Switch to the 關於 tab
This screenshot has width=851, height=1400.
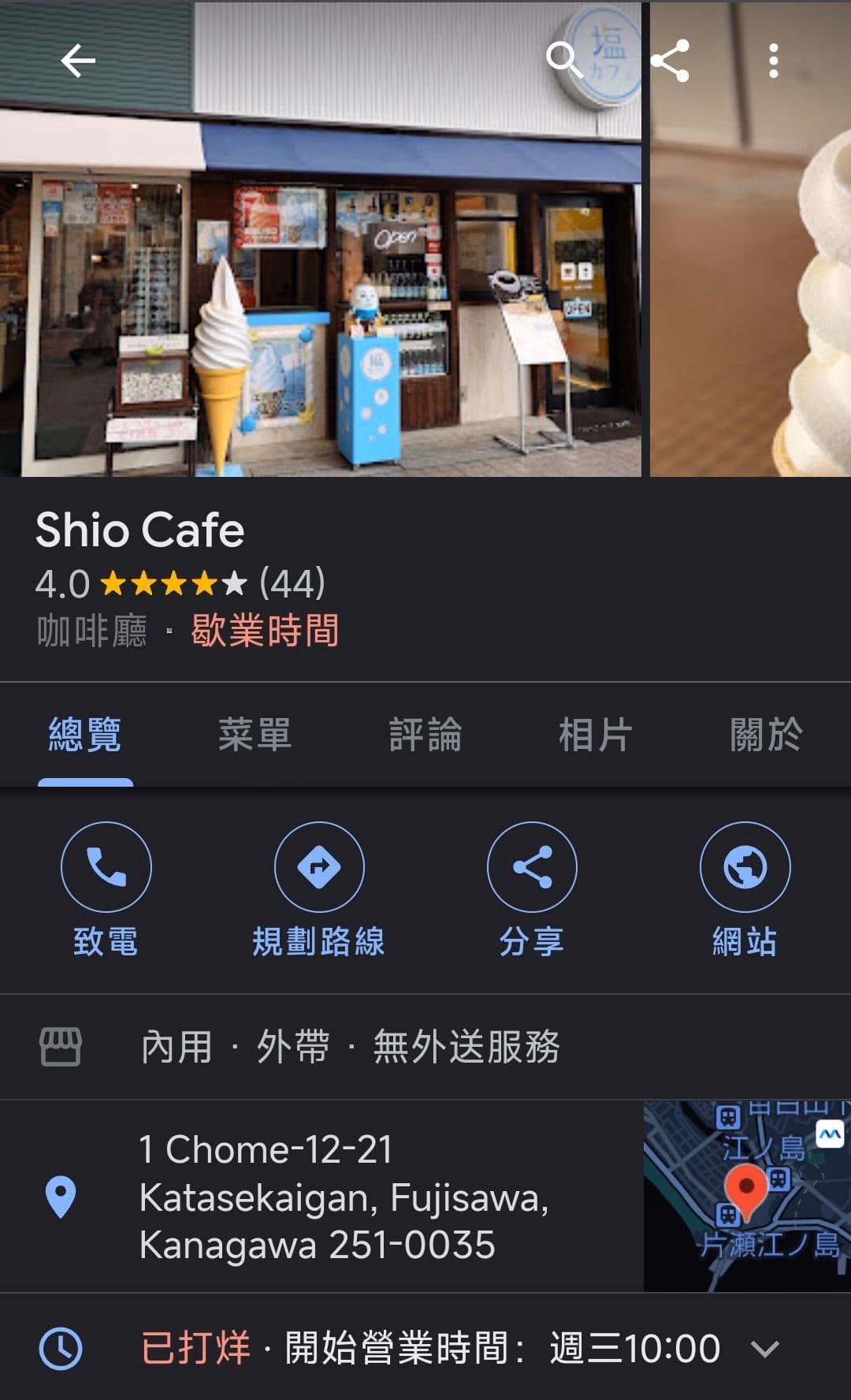coord(766,735)
